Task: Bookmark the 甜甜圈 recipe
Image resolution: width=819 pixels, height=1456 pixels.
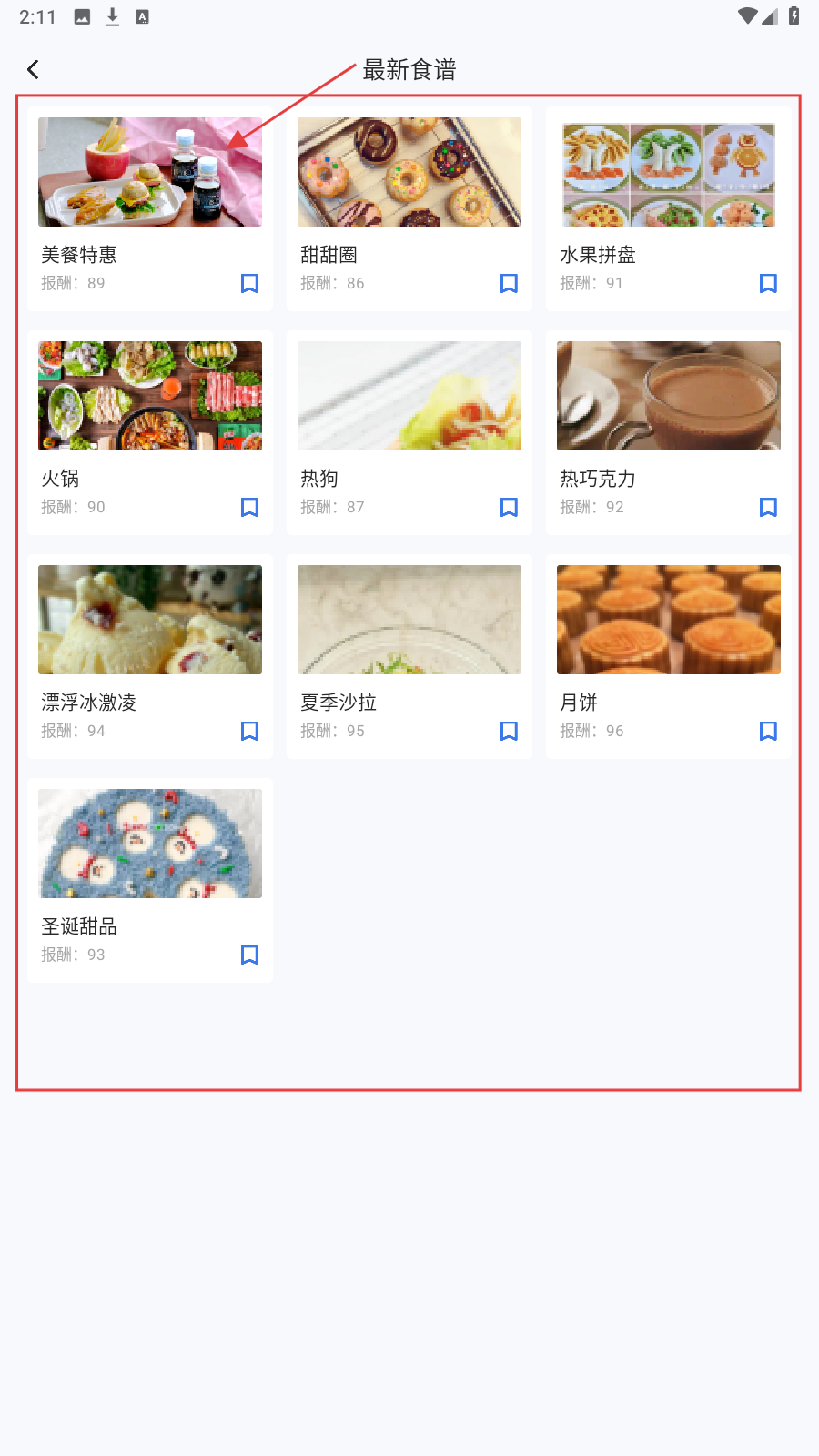Action: 509,284
